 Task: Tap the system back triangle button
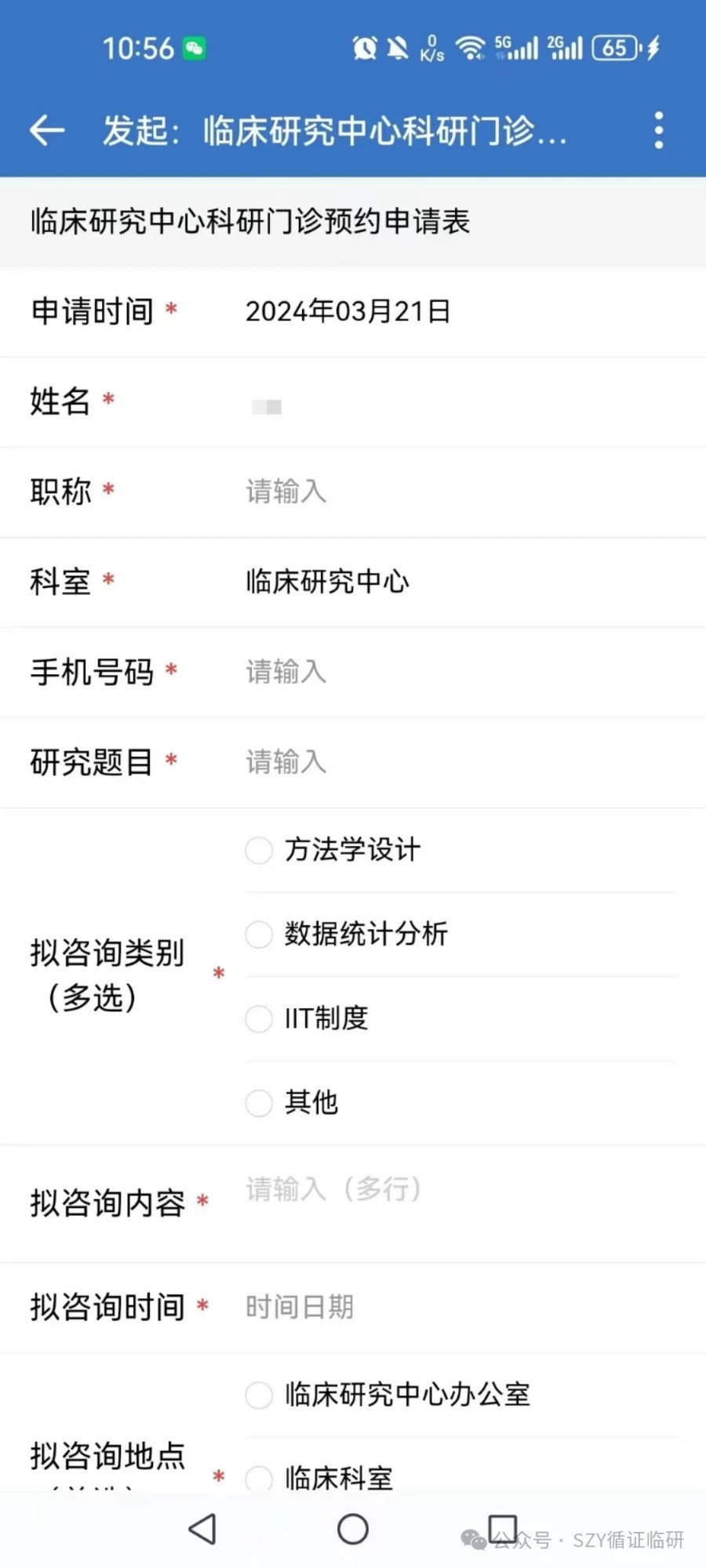202,1529
